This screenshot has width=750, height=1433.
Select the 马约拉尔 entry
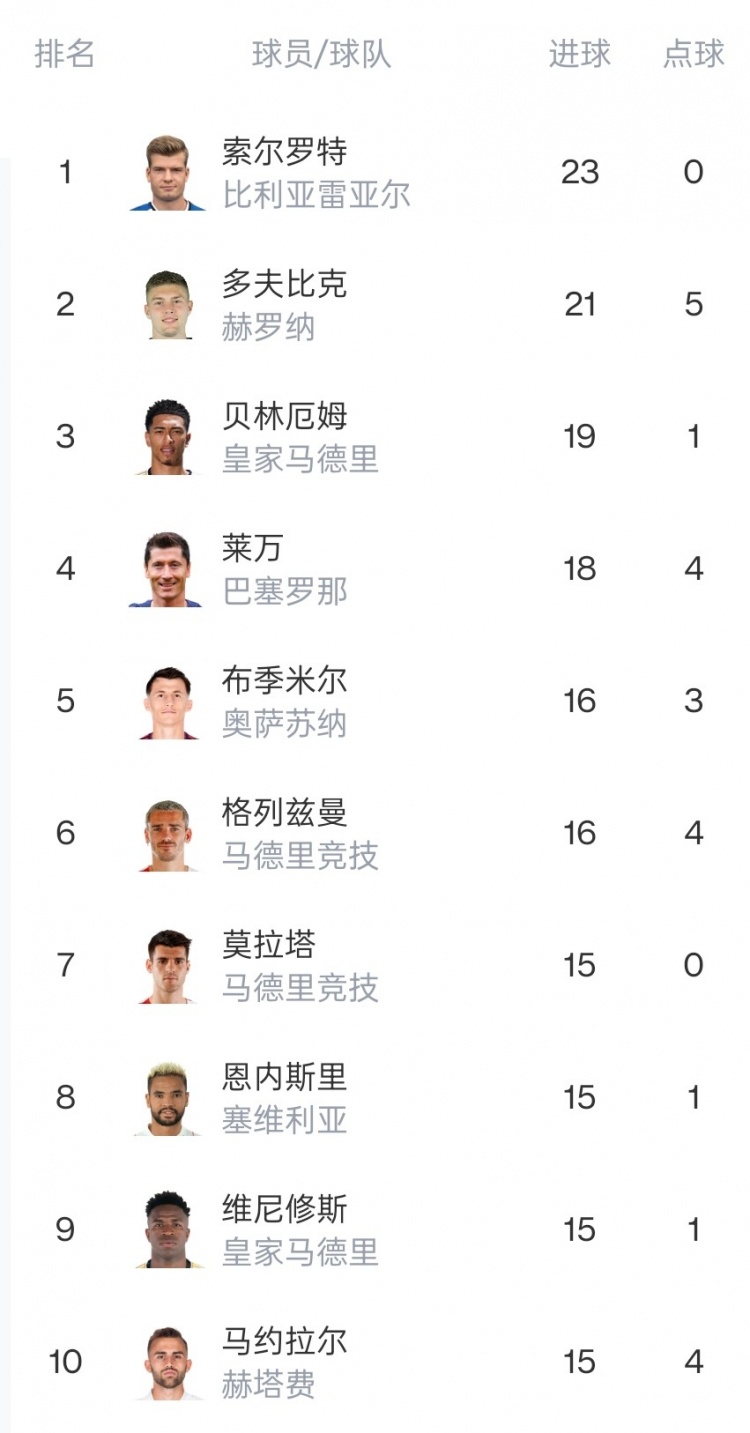375,1360
